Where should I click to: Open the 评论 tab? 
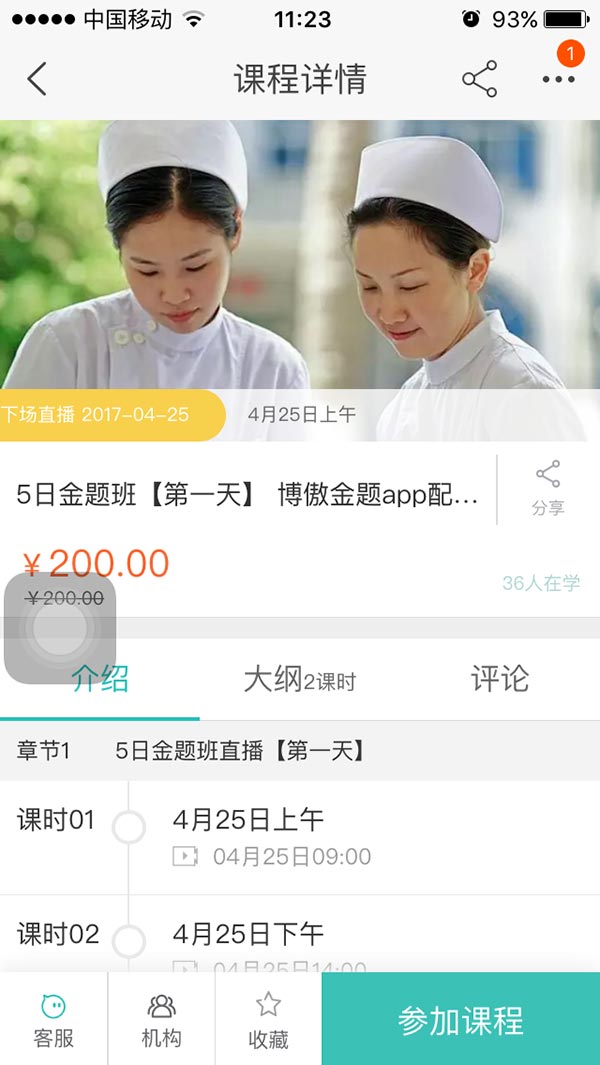(499, 680)
